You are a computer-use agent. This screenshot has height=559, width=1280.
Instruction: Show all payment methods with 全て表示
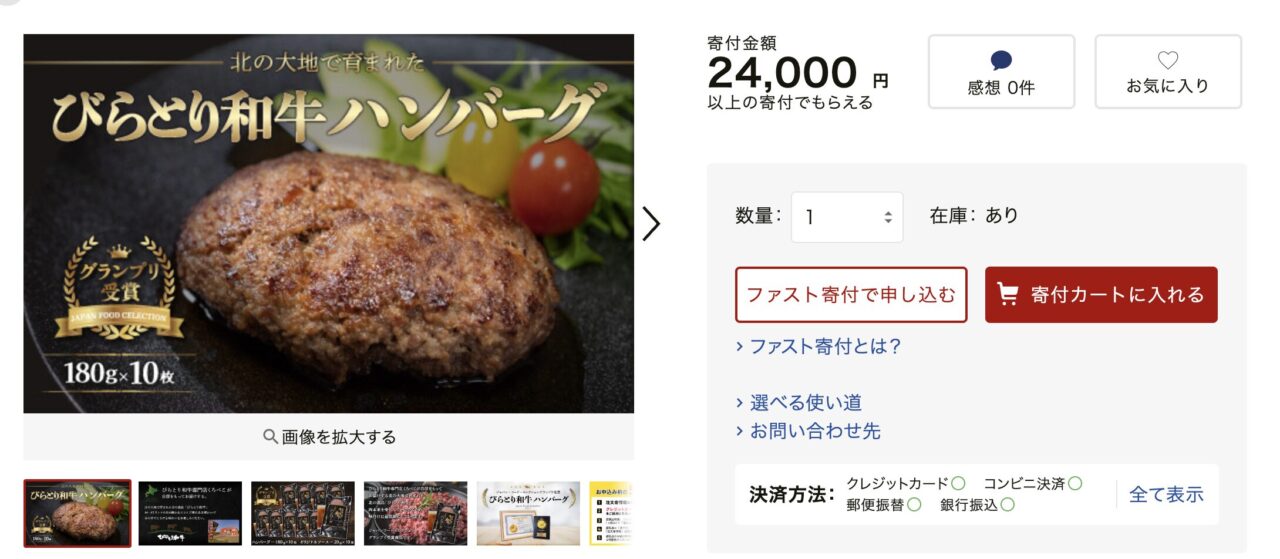click(x=1166, y=495)
